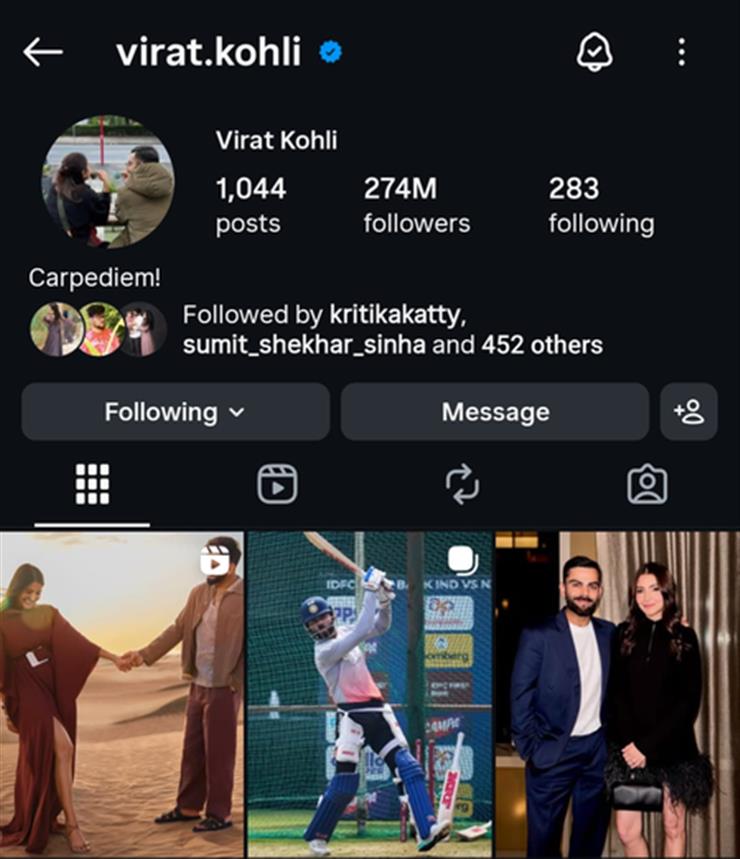Open the desert couple reel post
740x859 pixels.
point(121,695)
